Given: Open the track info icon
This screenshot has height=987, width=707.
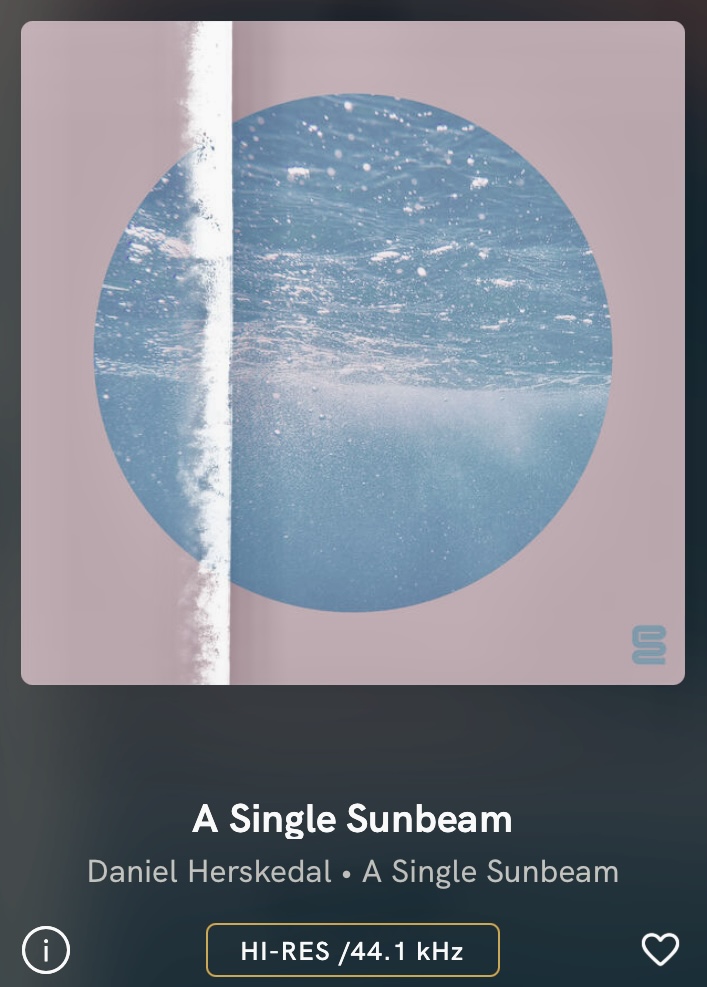Looking at the screenshot, I should (46, 949).
